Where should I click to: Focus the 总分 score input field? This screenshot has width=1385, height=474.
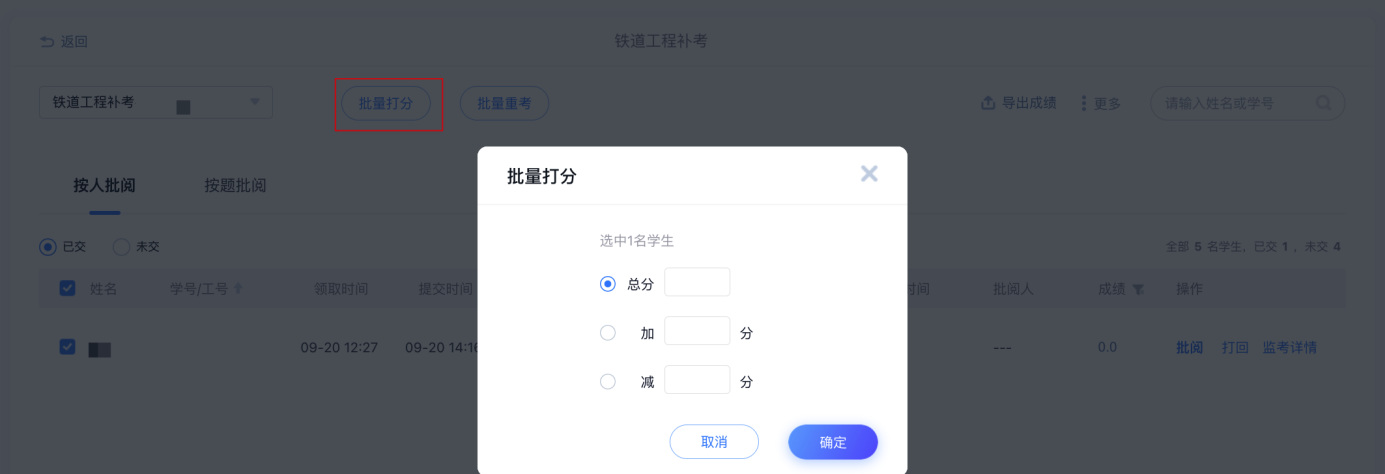click(x=697, y=283)
